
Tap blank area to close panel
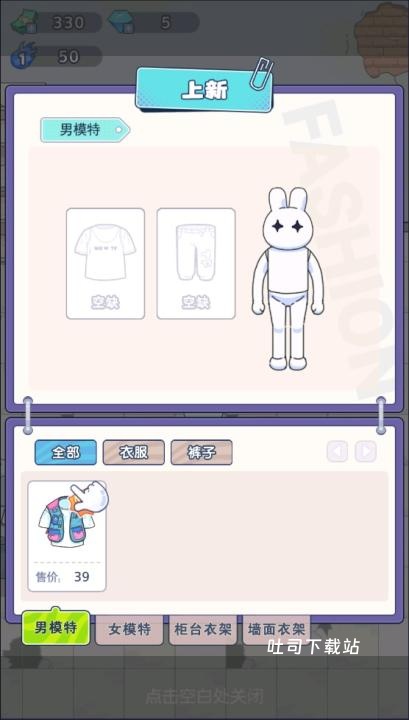[204, 696]
